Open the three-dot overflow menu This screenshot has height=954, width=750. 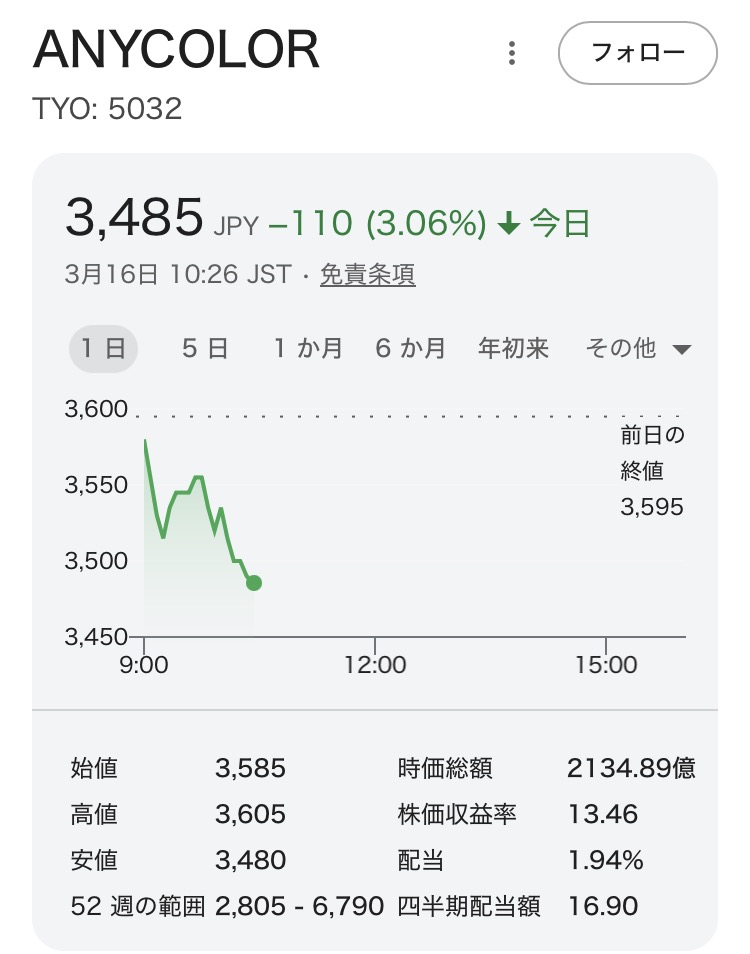coord(512,53)
